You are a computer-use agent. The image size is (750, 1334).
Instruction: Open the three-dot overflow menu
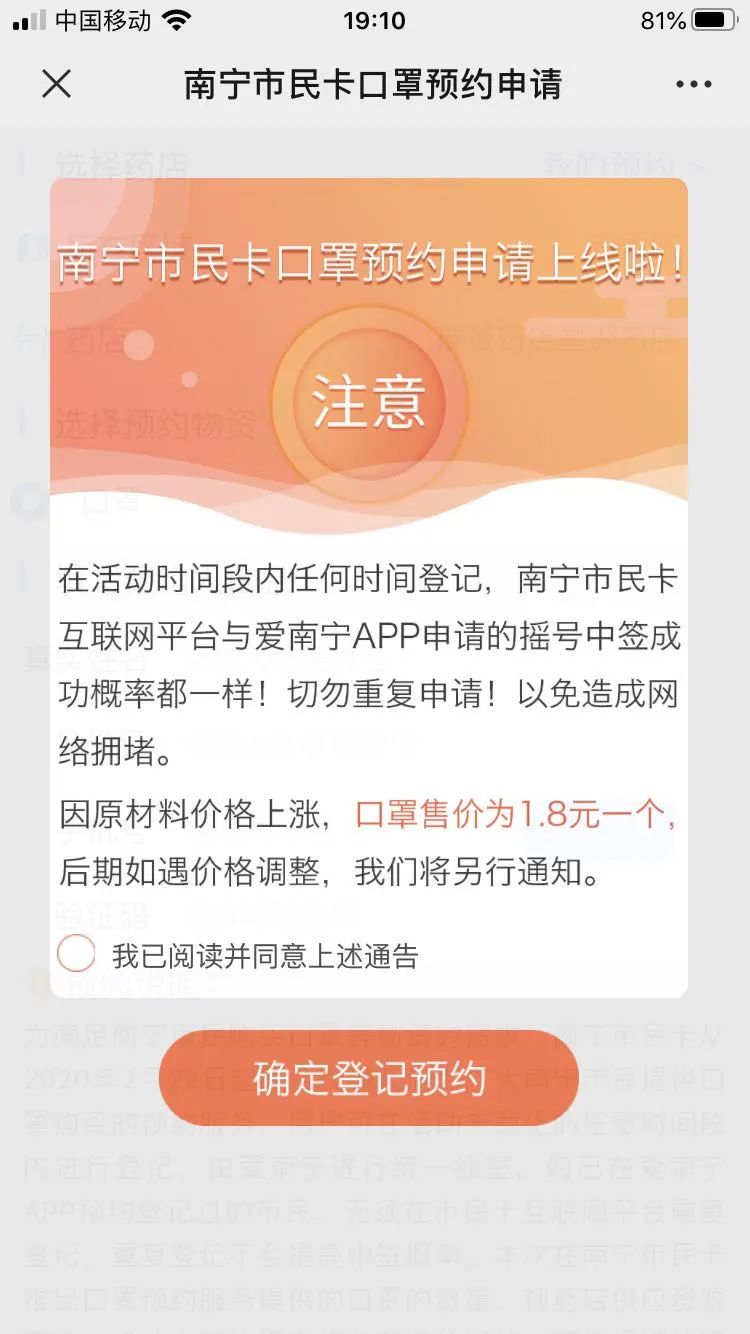[x=693, y=85]
